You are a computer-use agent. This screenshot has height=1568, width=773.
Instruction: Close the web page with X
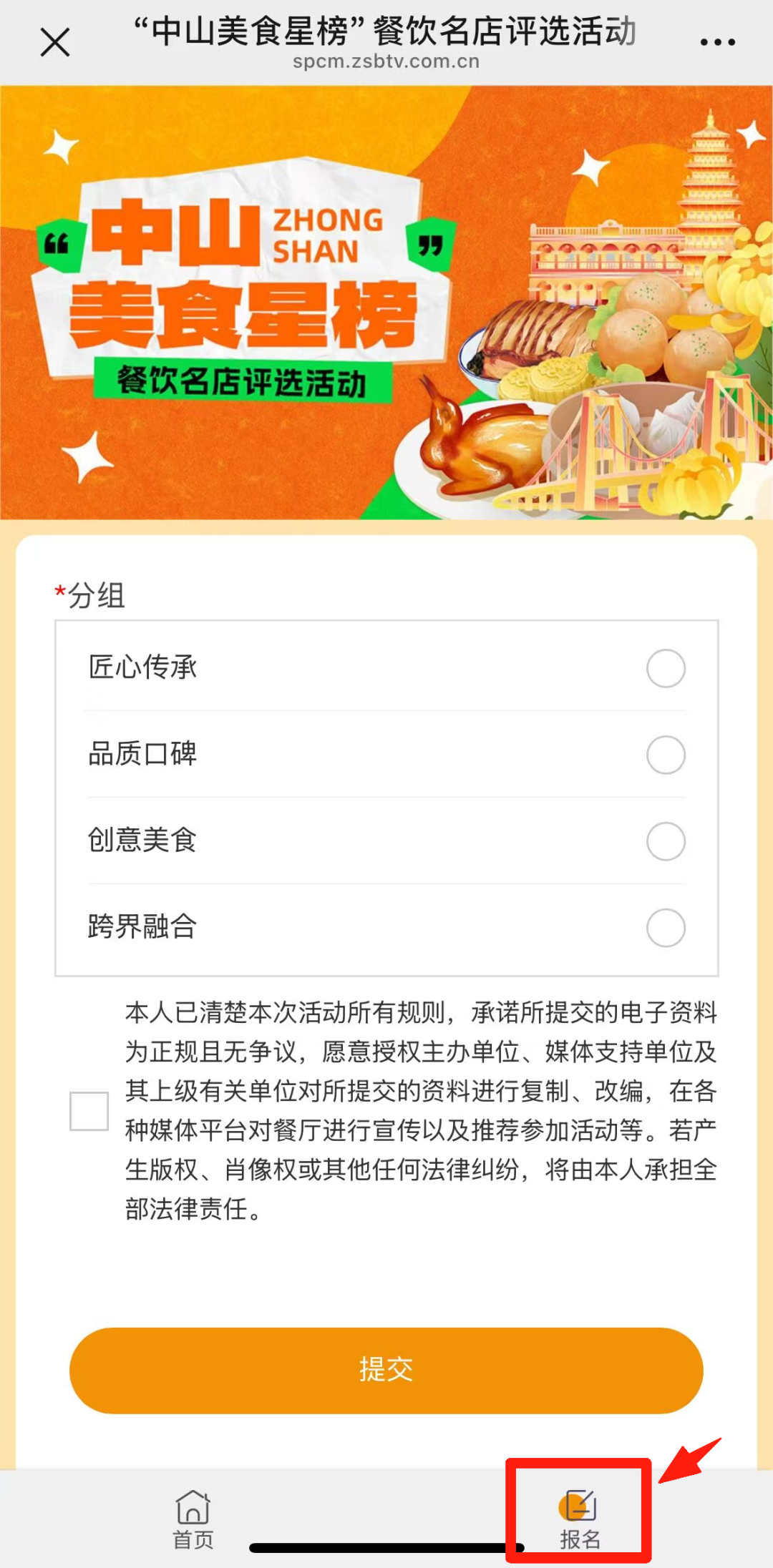[x=55, y=42]
